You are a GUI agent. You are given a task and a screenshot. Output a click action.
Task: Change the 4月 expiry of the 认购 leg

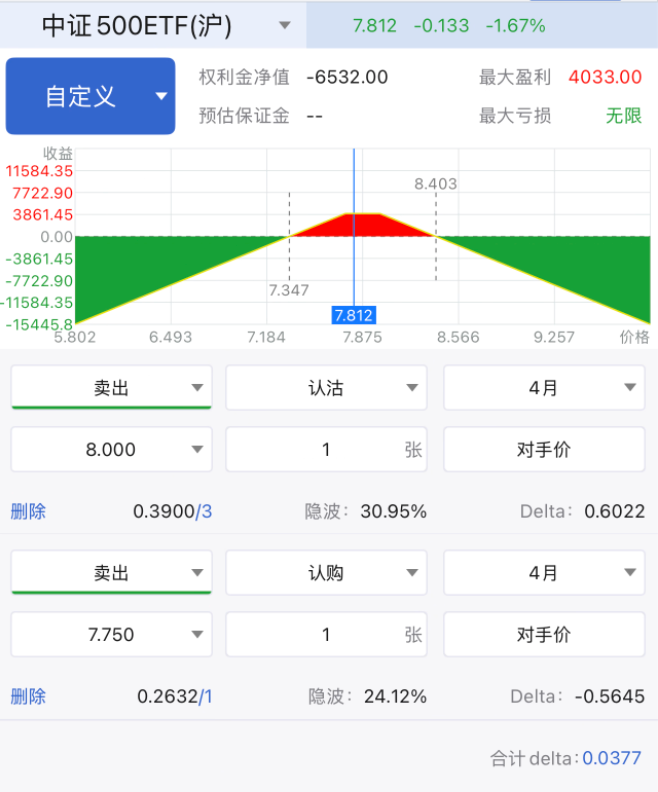pyautogui.click(x=544, y=573)
